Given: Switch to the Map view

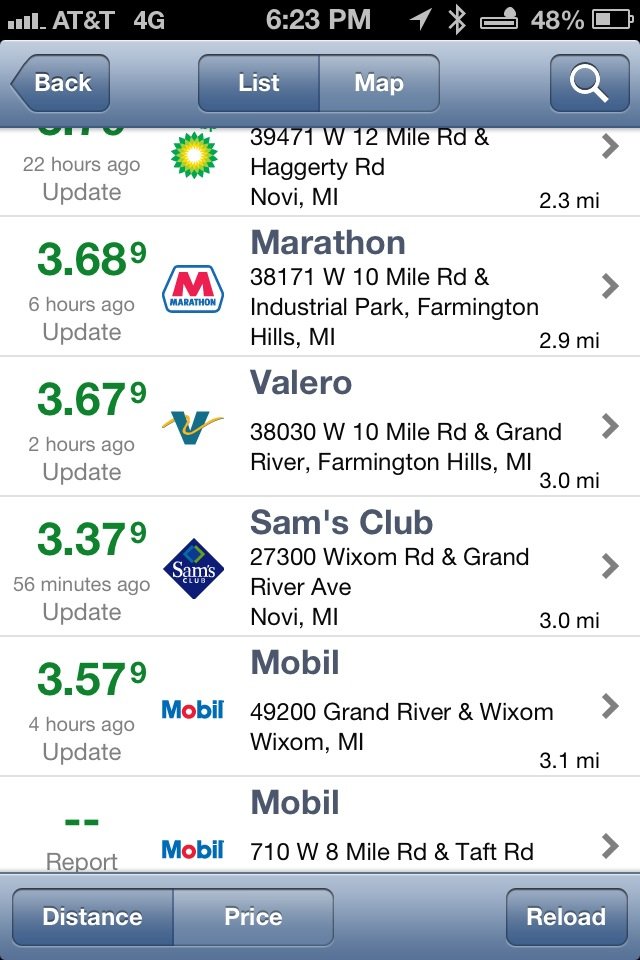Looking at the screenshot, I should pyautogui.click(x=378, y=83).
